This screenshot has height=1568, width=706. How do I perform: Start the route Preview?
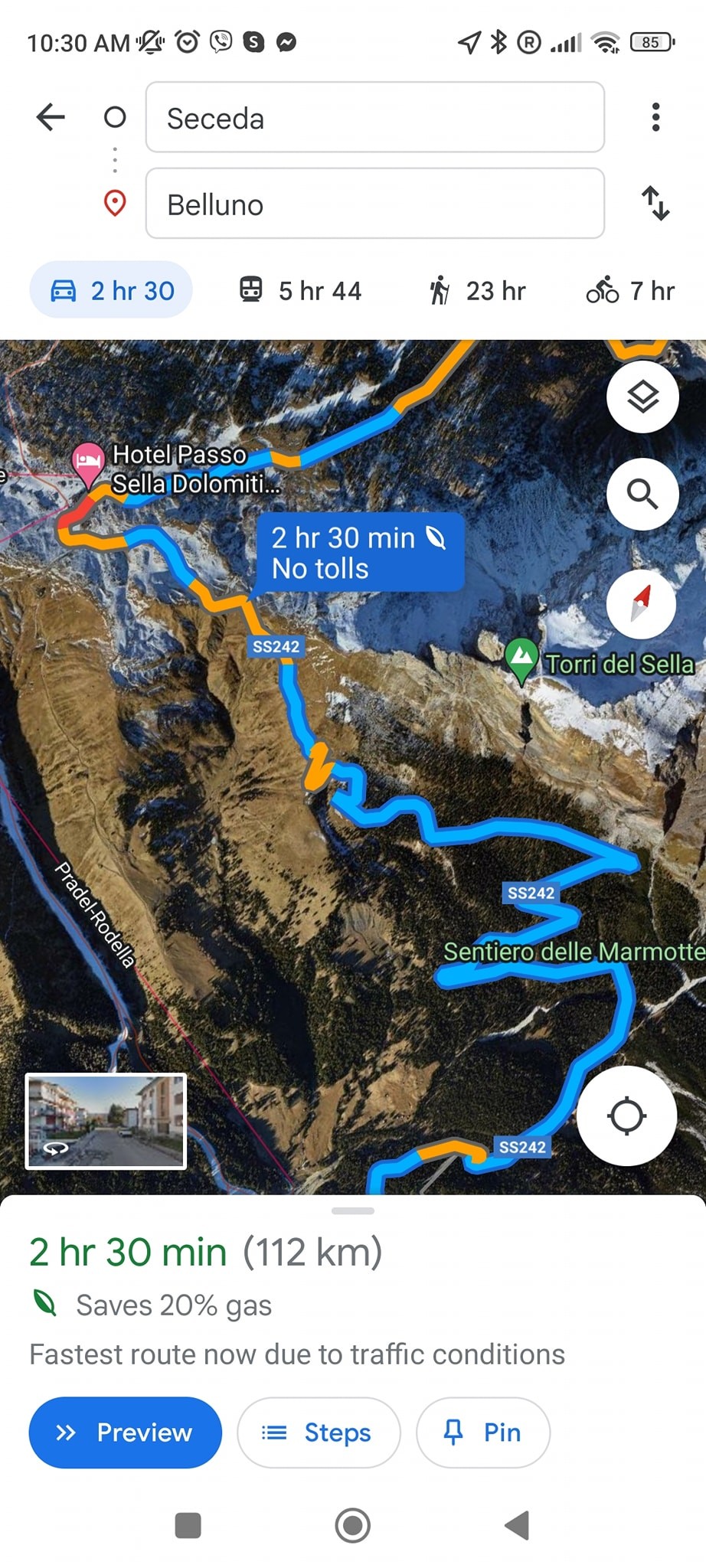pyautogui.click(x=126, y=1432)
